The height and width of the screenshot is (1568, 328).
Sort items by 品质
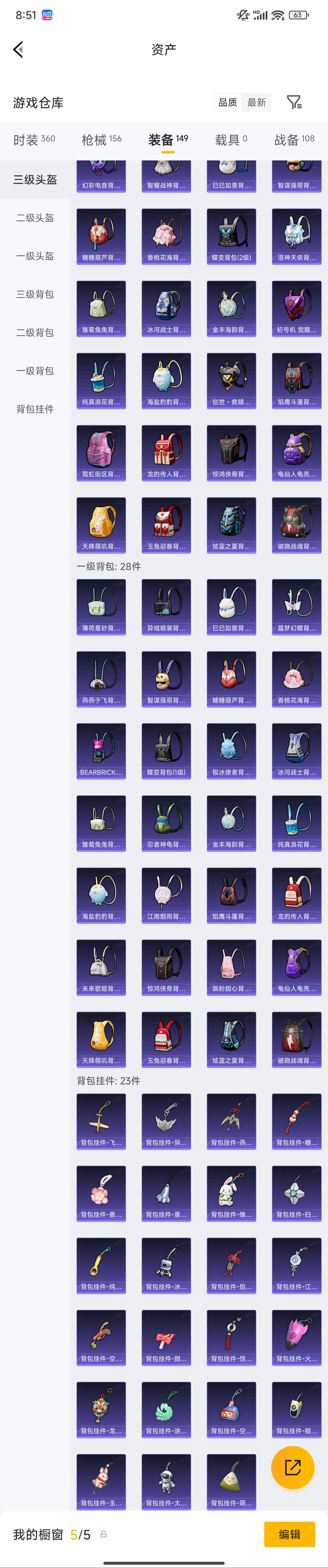pyautogui.click(x=228, y=102)
